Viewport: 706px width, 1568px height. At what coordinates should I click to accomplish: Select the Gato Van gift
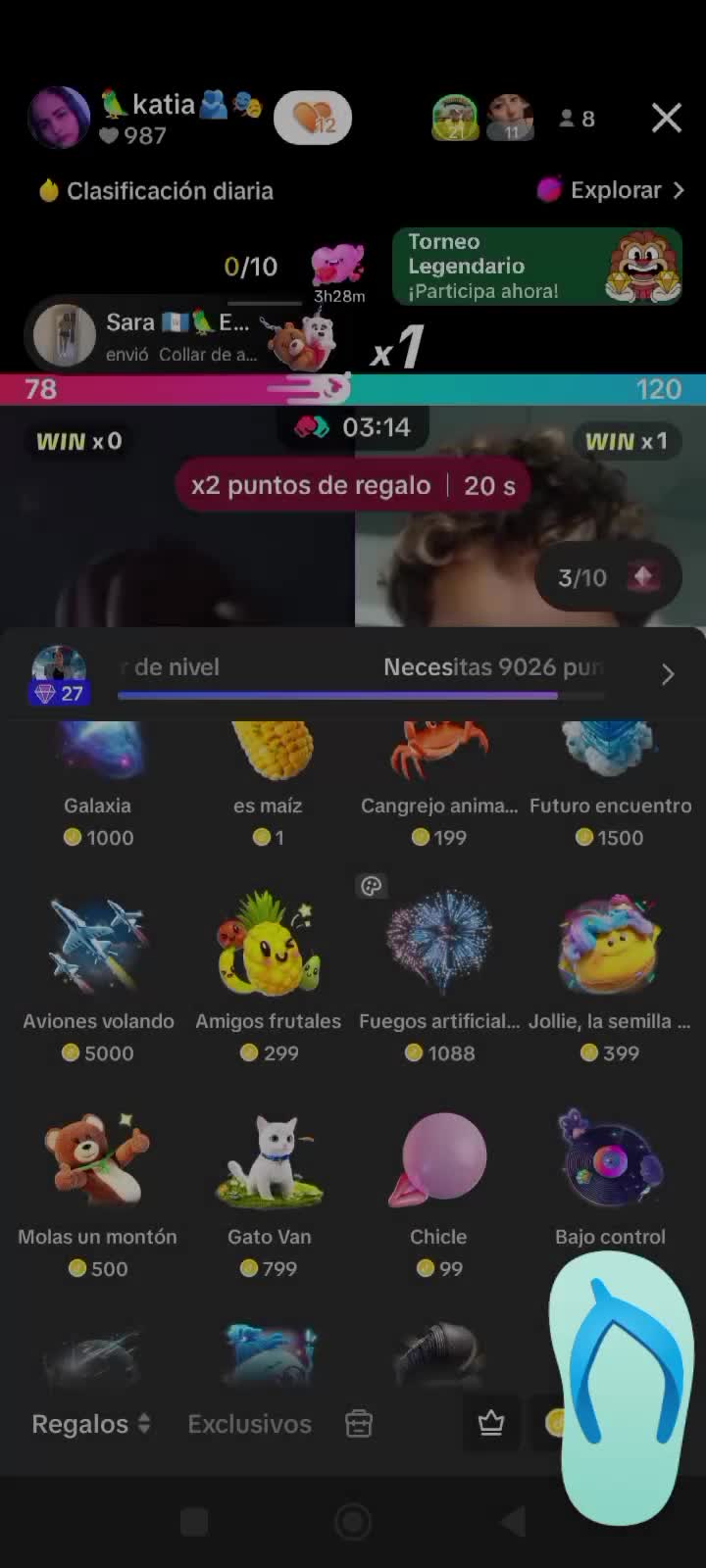(x=269, y=1186)
